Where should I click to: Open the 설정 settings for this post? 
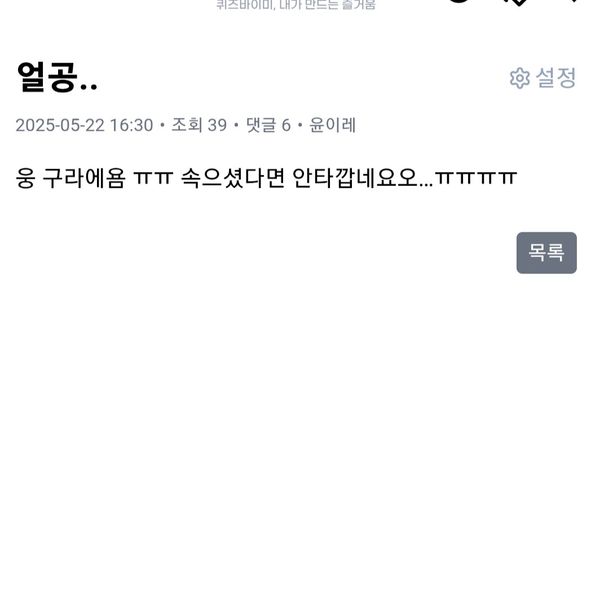543,78
